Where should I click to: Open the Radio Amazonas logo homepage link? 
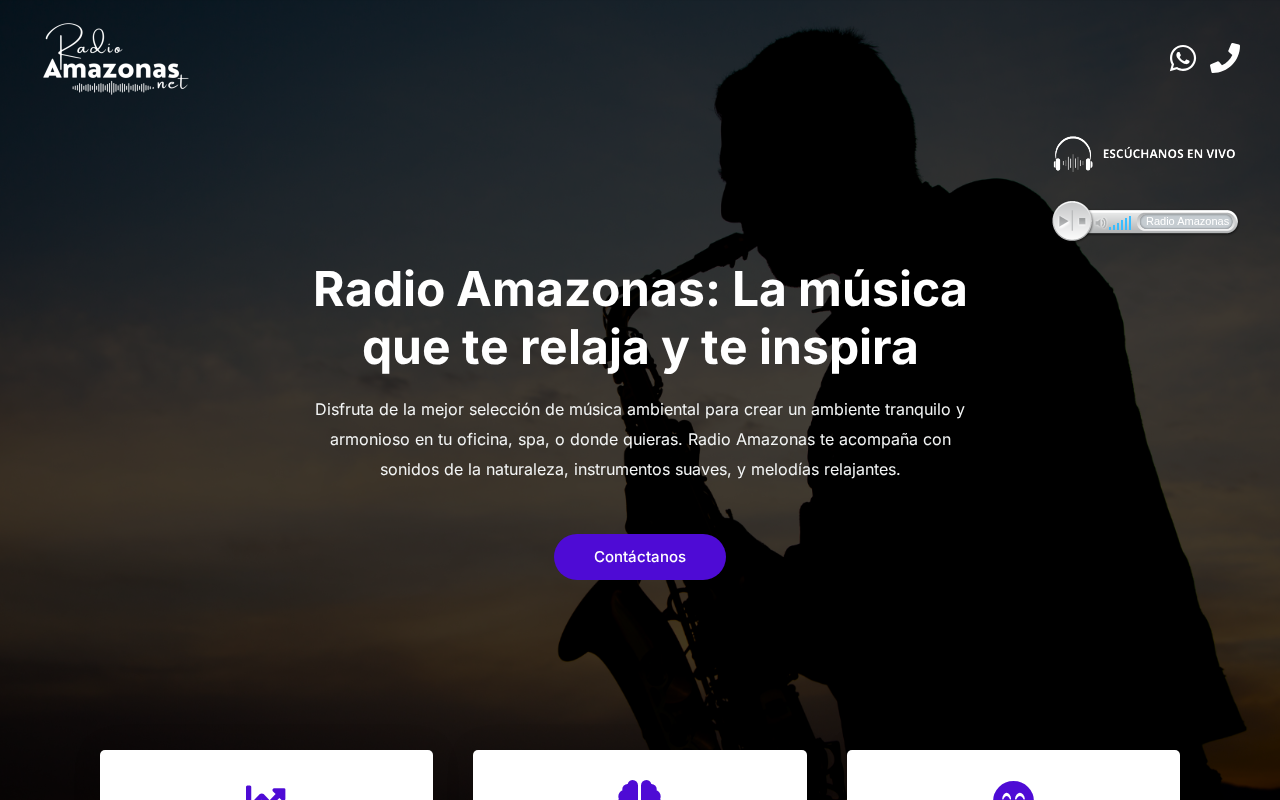(x=116, y=58)
